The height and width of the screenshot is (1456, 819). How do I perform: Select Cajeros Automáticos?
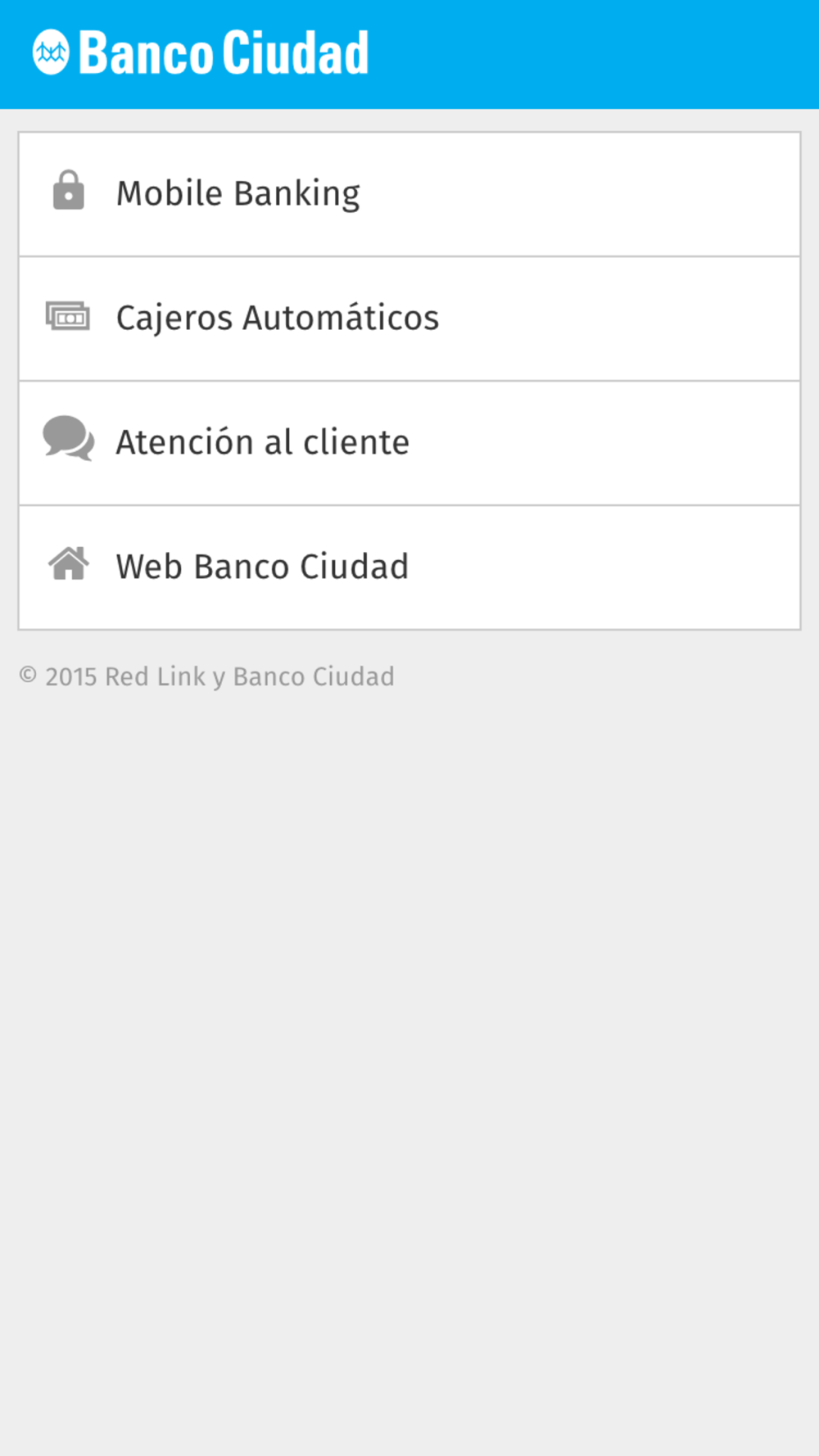409,319
